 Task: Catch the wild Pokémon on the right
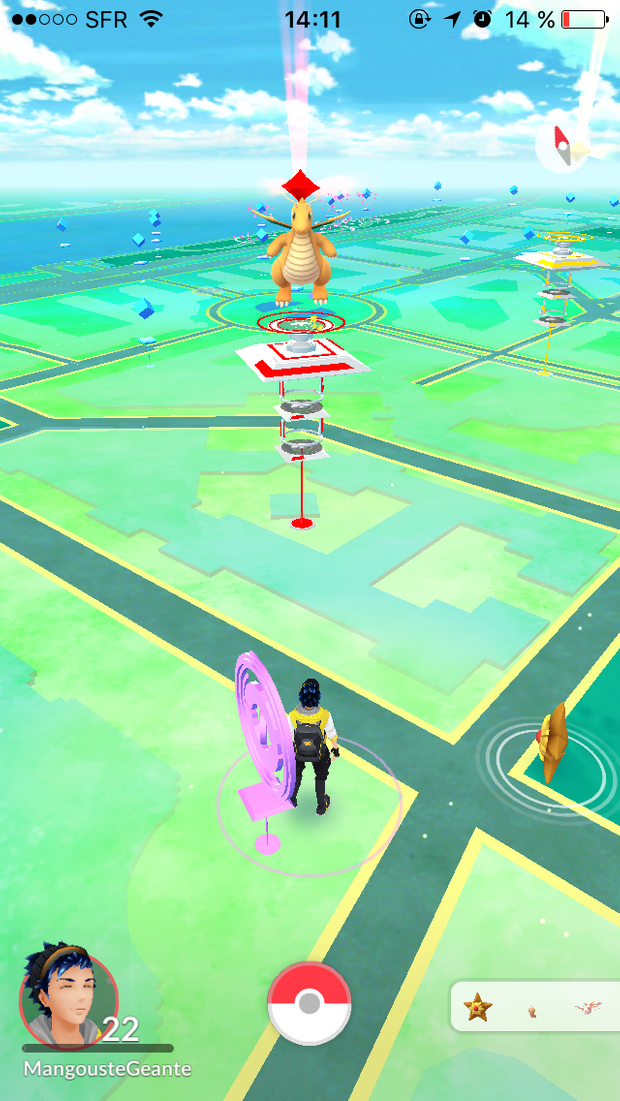click(552, 745)
